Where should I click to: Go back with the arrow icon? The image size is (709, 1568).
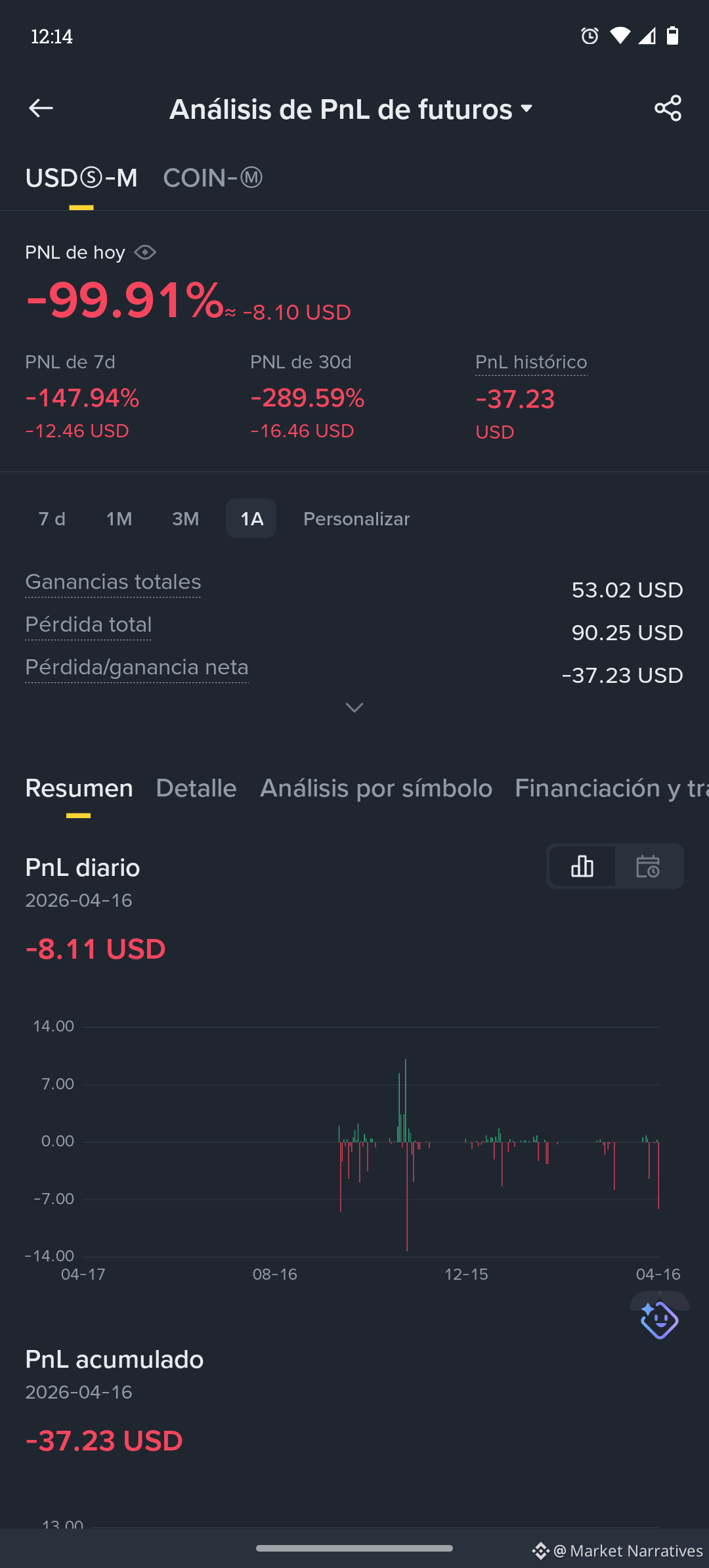coord(41,108)
